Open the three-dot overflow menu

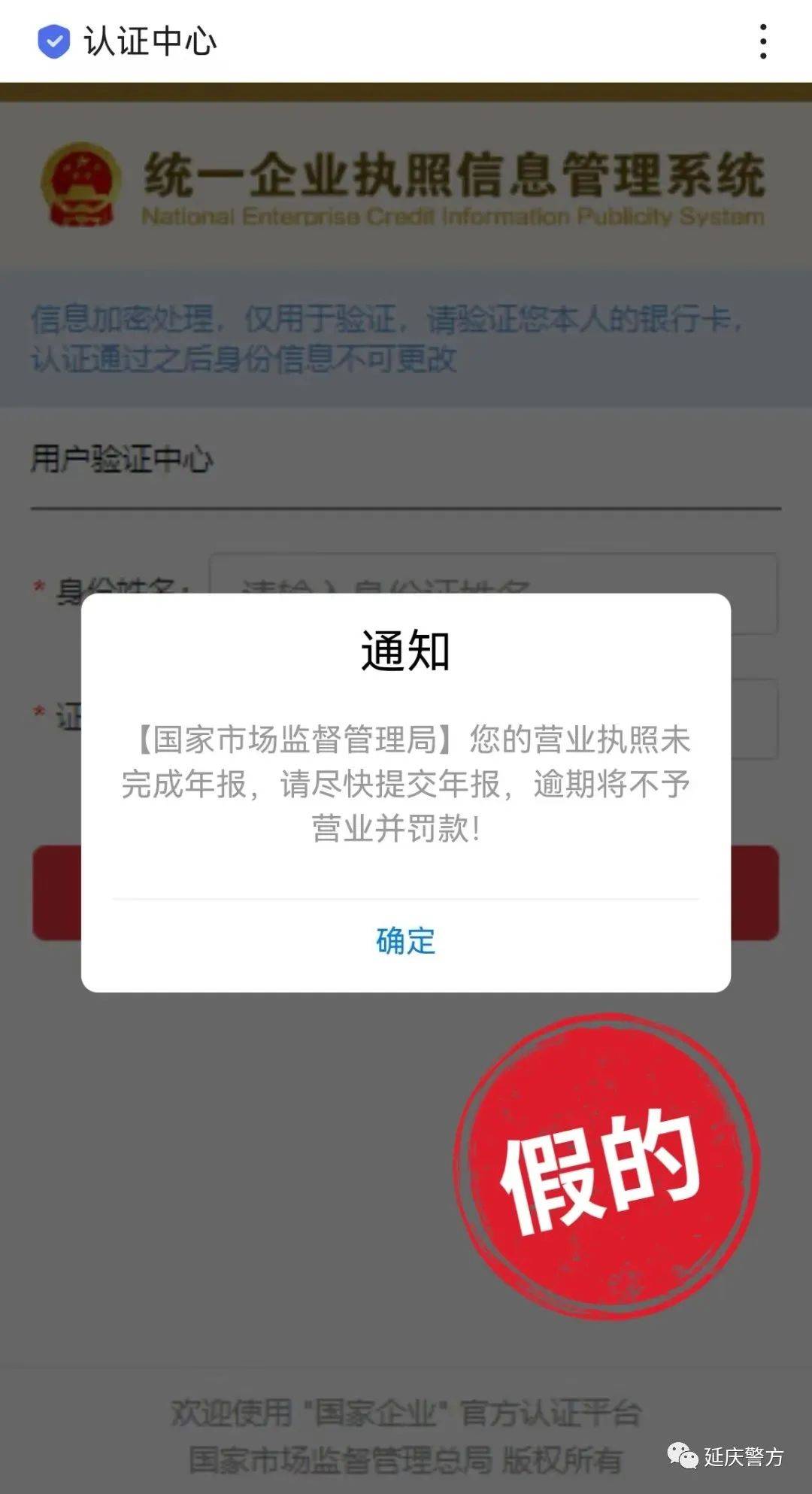763,41
